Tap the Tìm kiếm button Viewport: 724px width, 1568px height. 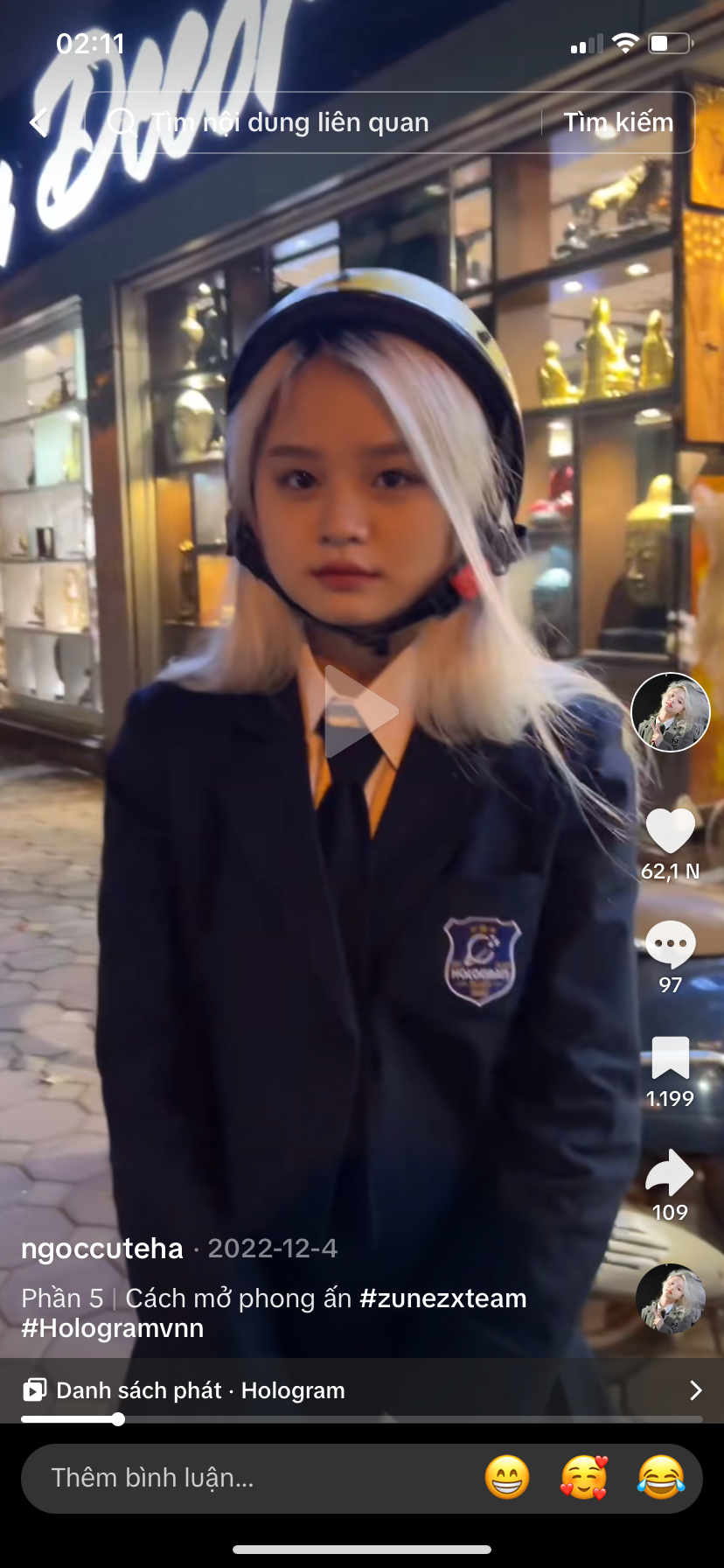click(x=618, y=122)
